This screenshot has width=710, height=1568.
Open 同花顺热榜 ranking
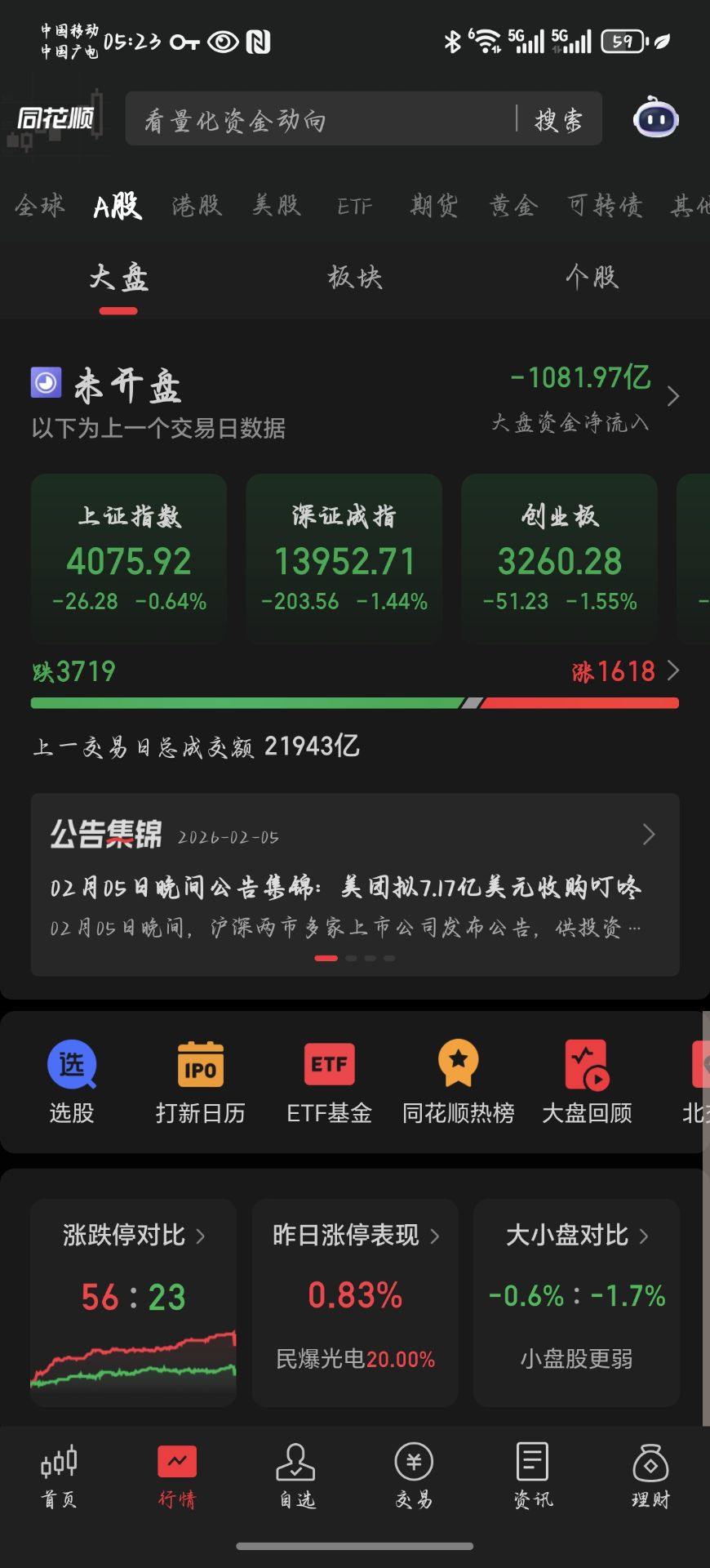click(x=458, y=1081)
